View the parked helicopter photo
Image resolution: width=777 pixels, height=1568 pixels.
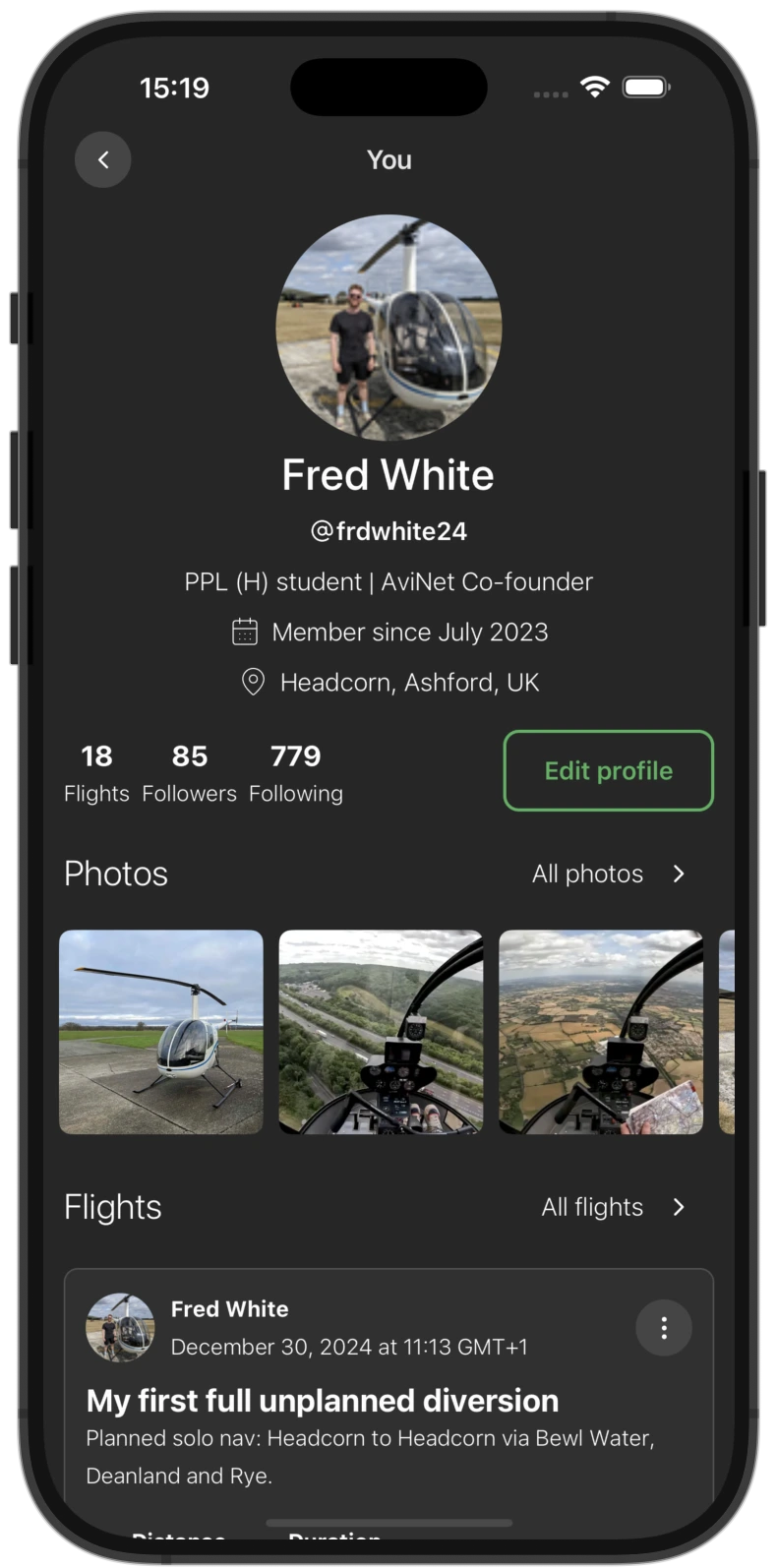click(x=161, y=1032)
